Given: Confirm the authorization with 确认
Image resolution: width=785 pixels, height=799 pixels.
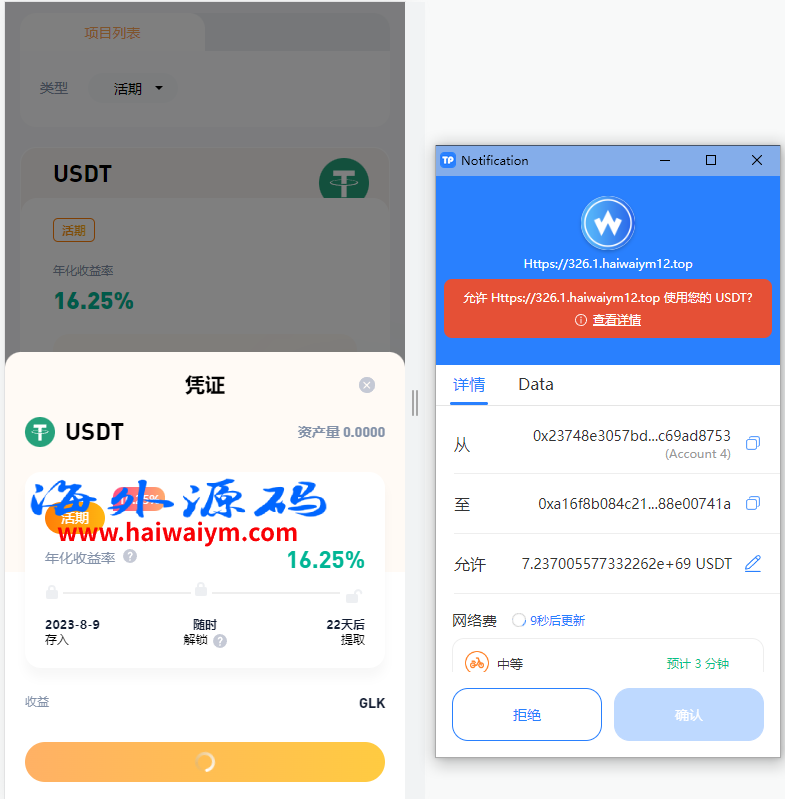Looking at the screenshot, I should 688,714.
